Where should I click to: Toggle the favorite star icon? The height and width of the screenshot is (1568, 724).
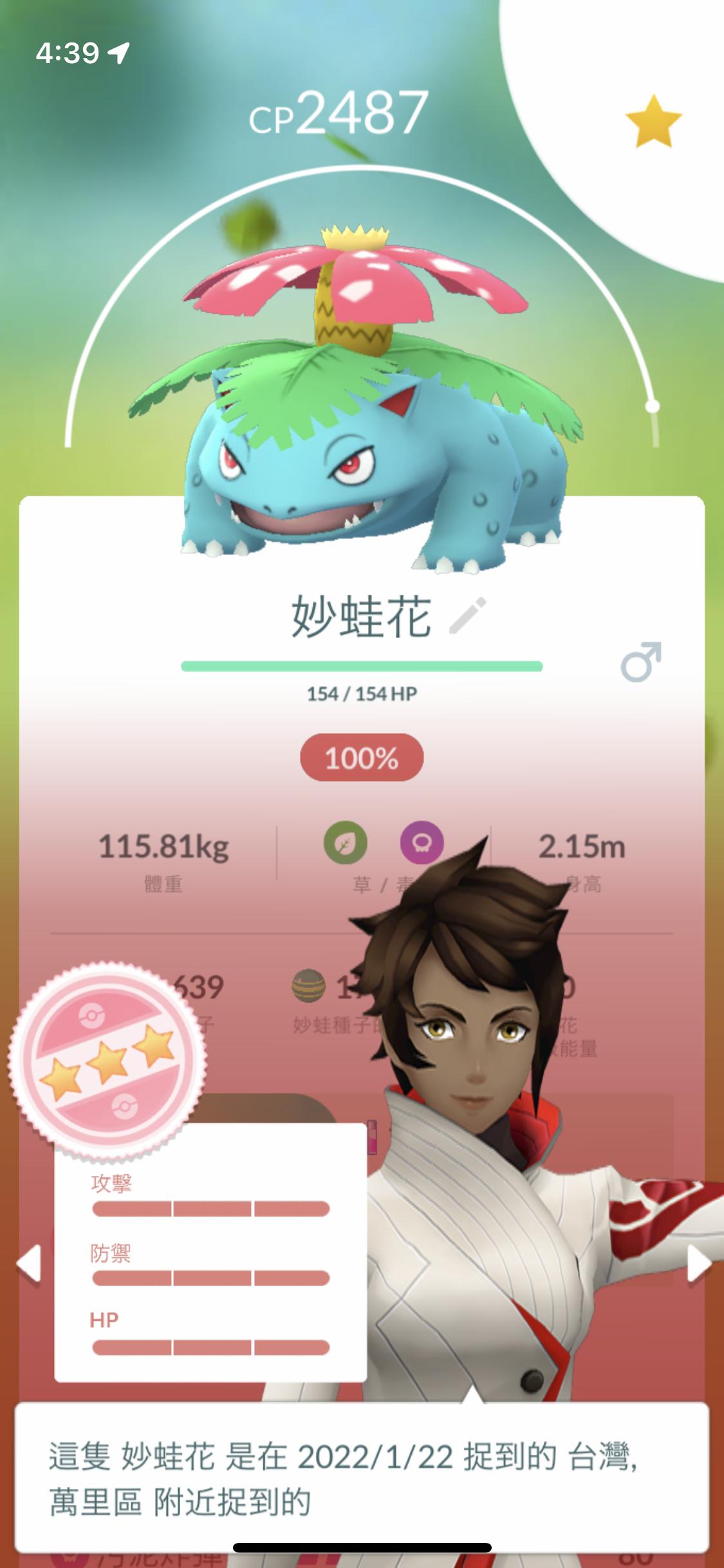click(653, 122)
